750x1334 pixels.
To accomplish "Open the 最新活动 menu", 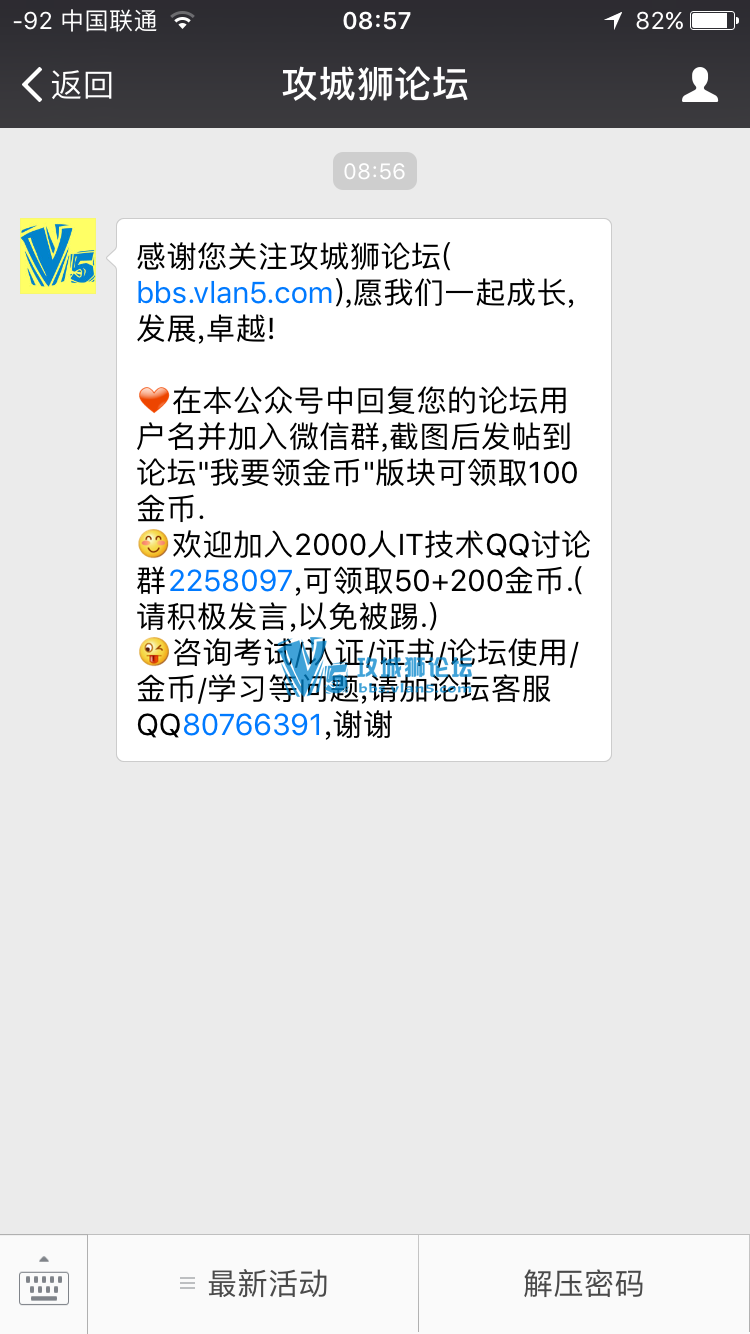I will (254, 1284).
